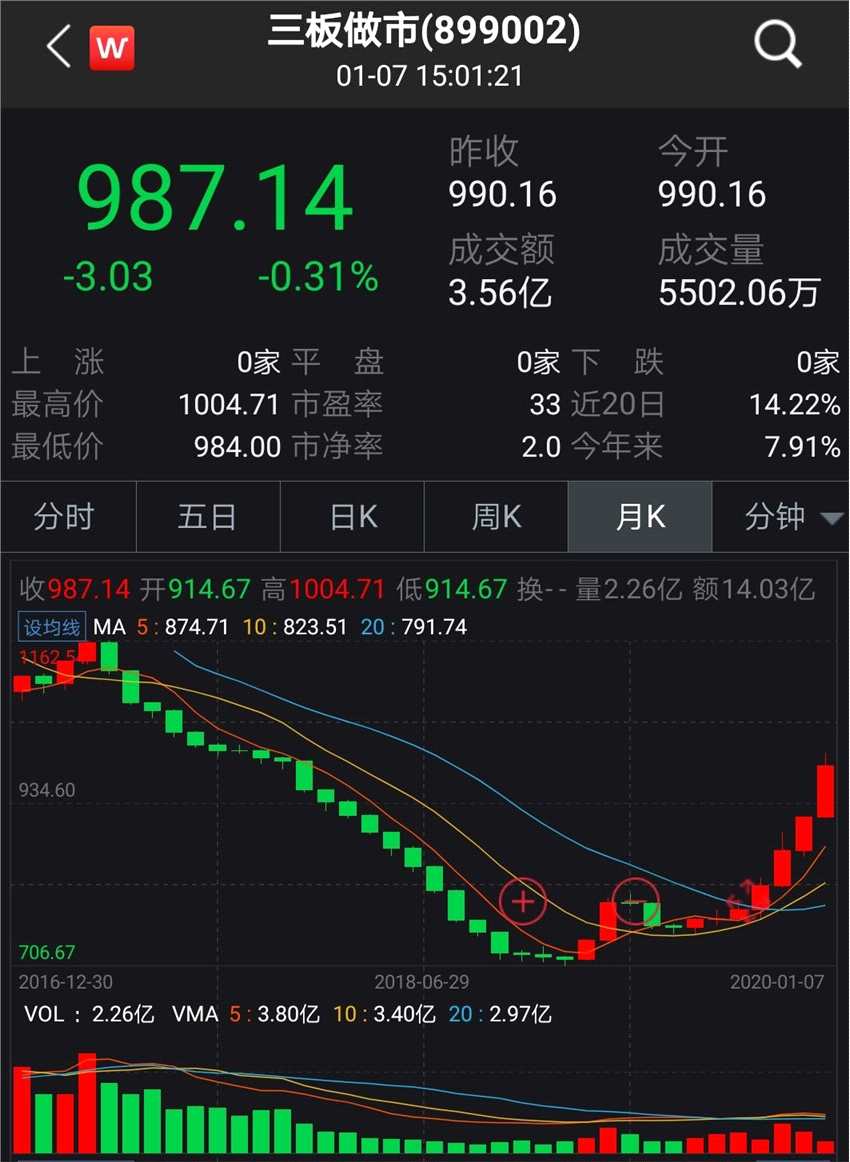The width and height of the screenshot is (850, 1162).
Task: Open the 设均线 moving average settings
Action: pyautogui.click(x=52, y=627)
